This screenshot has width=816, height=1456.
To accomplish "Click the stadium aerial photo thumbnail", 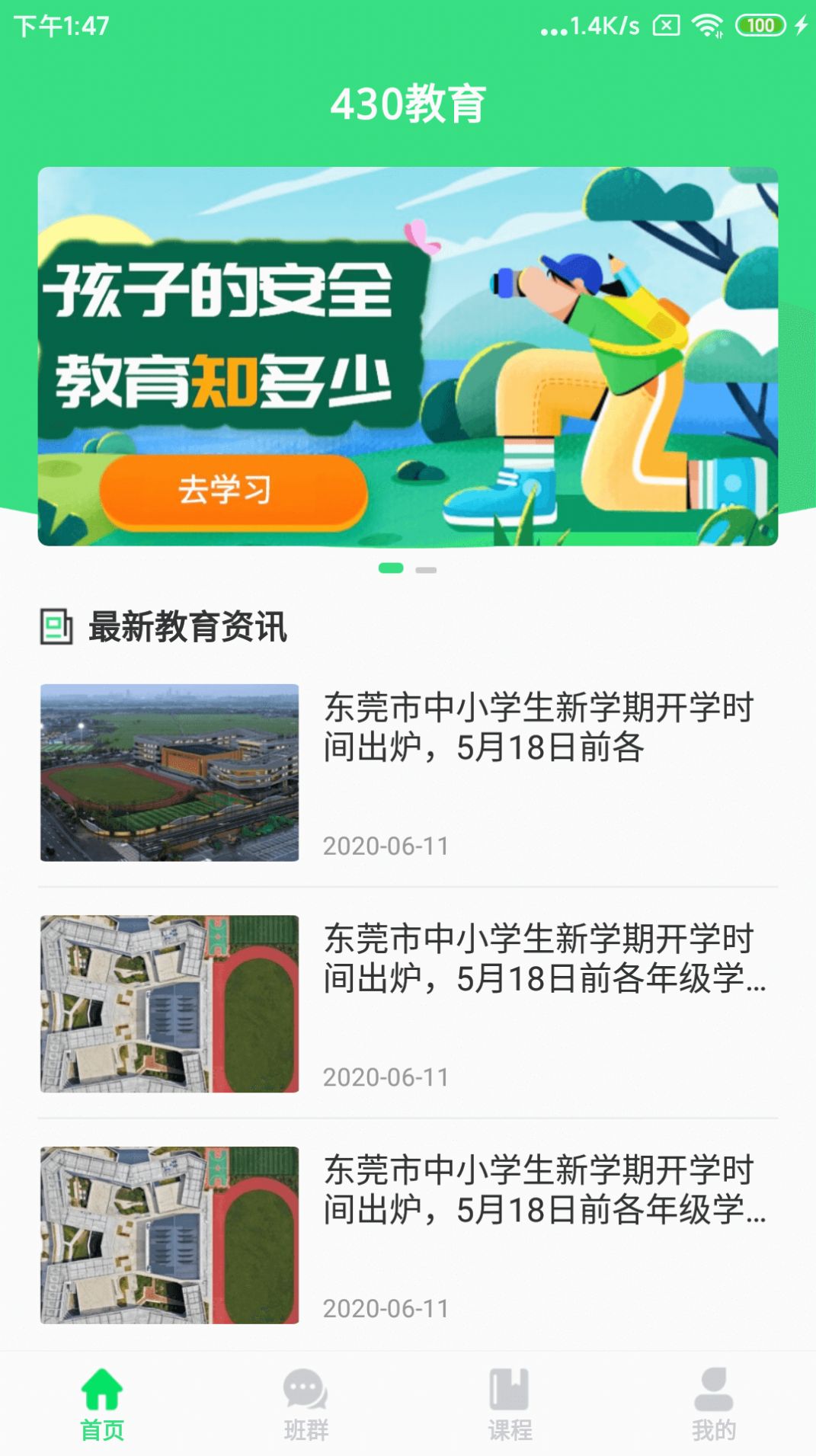I will pos(171,770).
